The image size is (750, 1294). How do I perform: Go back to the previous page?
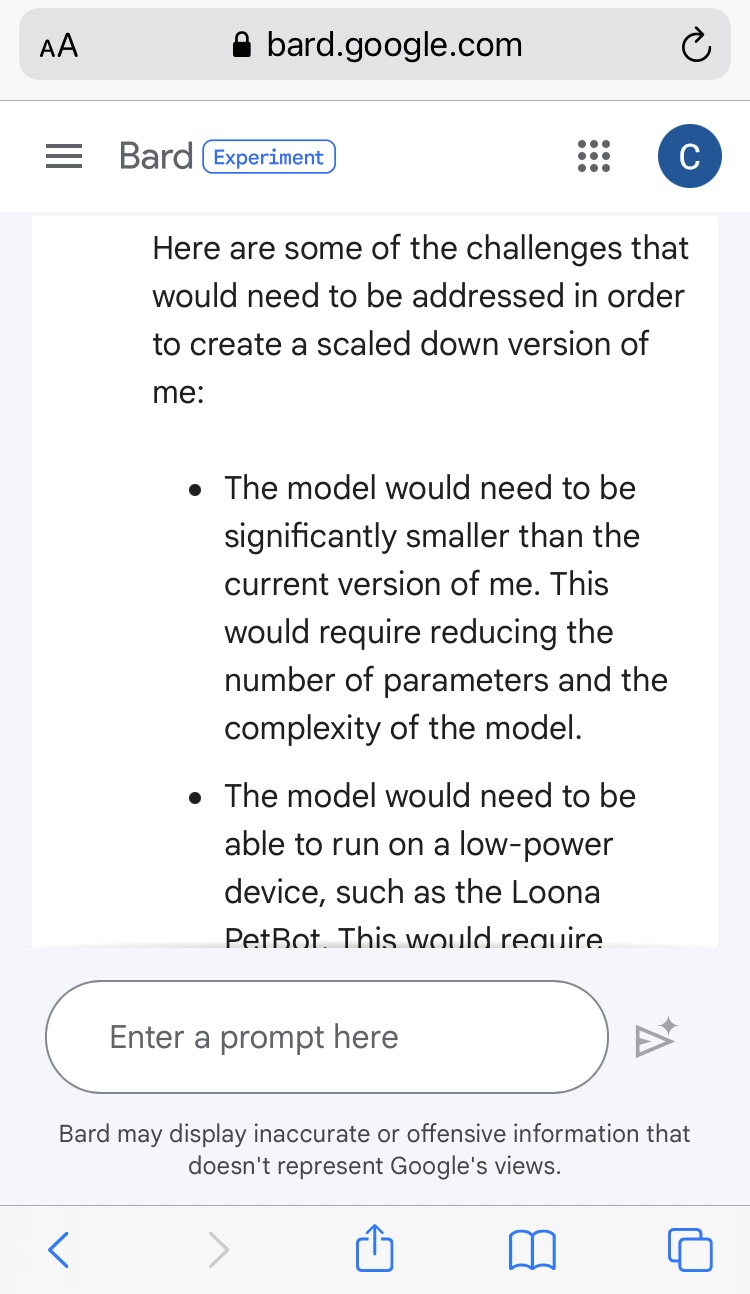[x=59, y=1248]
